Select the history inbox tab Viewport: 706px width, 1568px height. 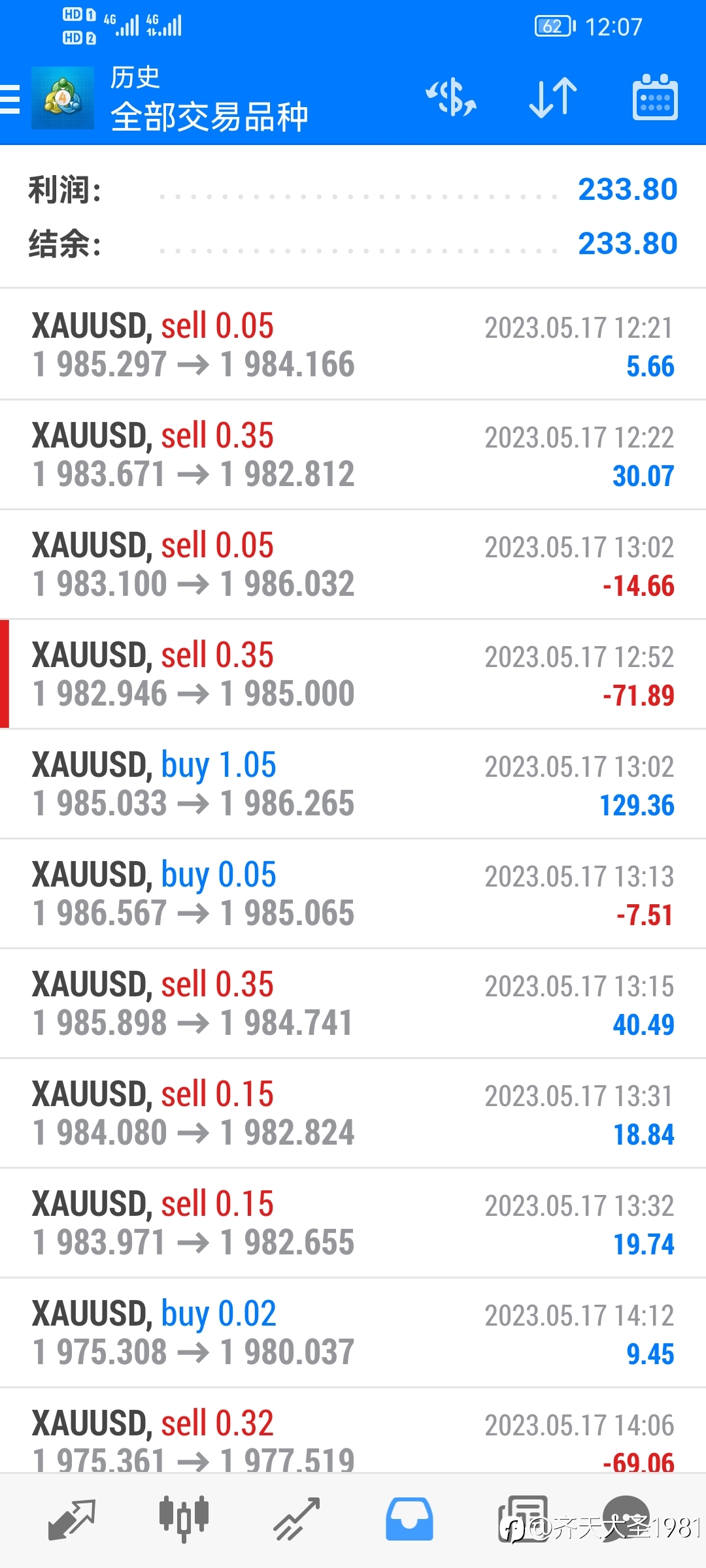pyautogui.click(x=409, y=1520)
